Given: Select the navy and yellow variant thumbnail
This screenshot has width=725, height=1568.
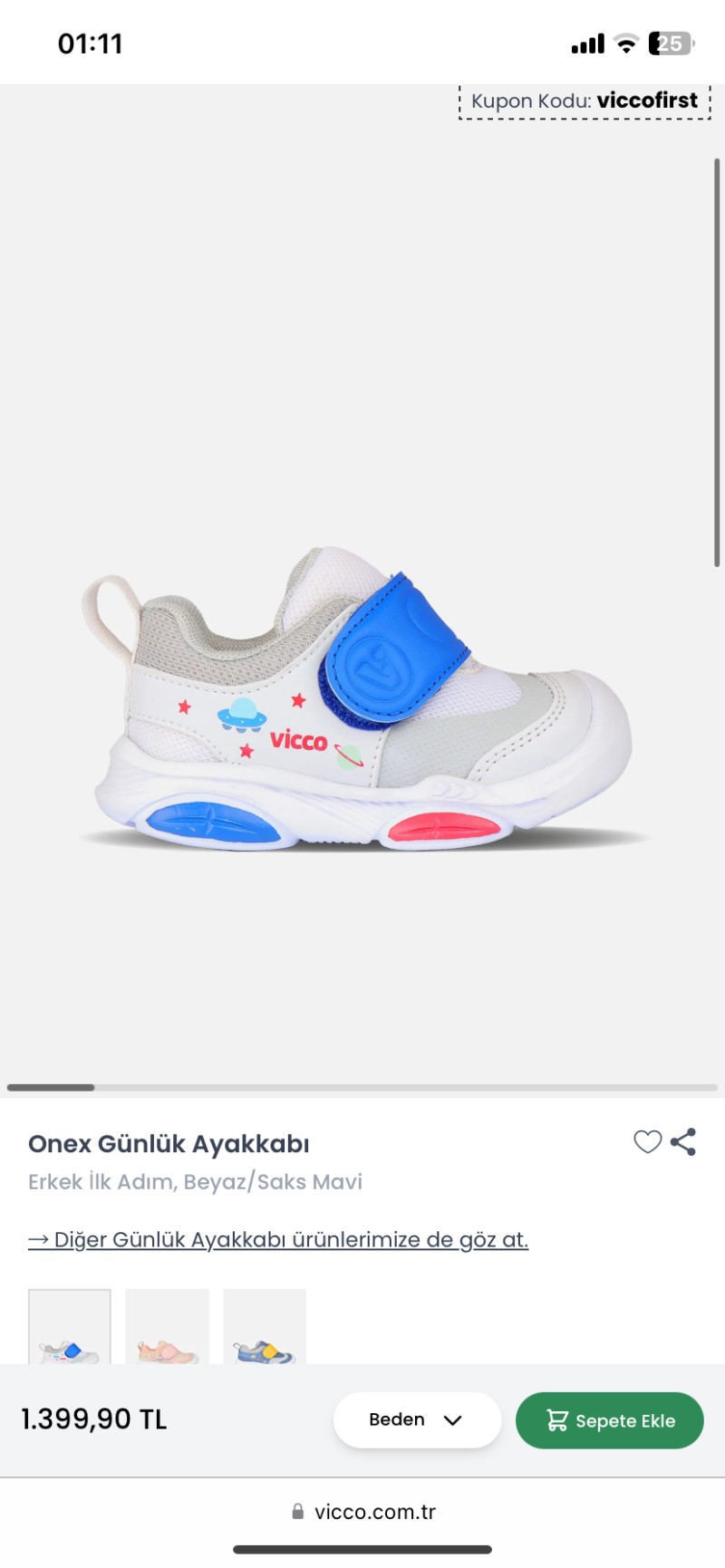Looking at the screenshot, I should pos(265,1328).
